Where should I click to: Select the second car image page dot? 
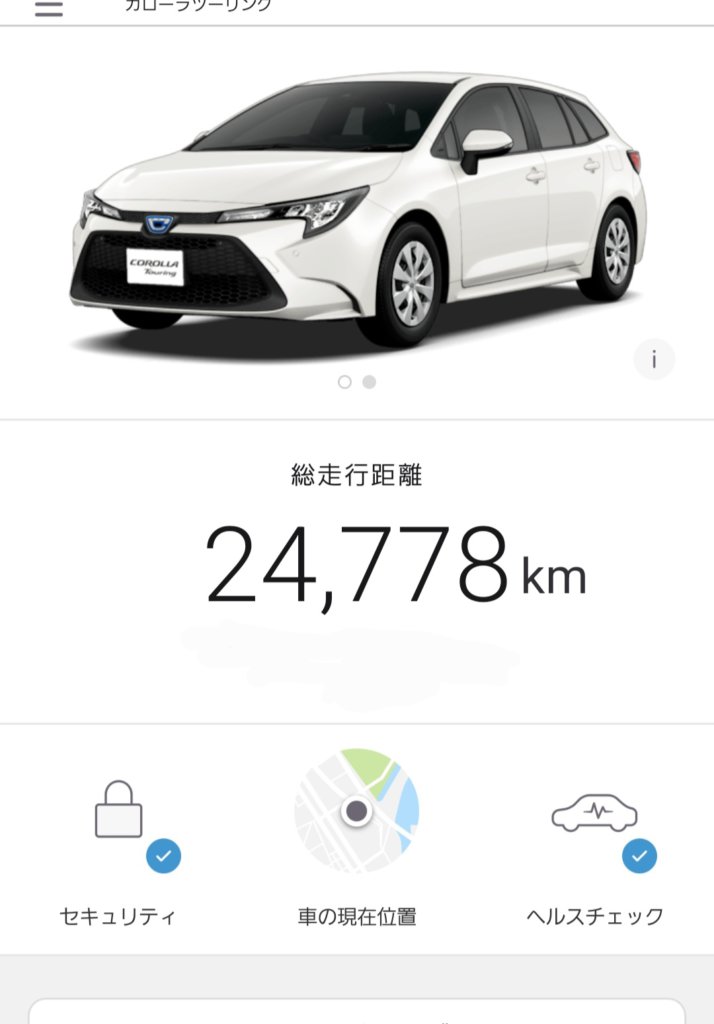click(x=369, y=382)
